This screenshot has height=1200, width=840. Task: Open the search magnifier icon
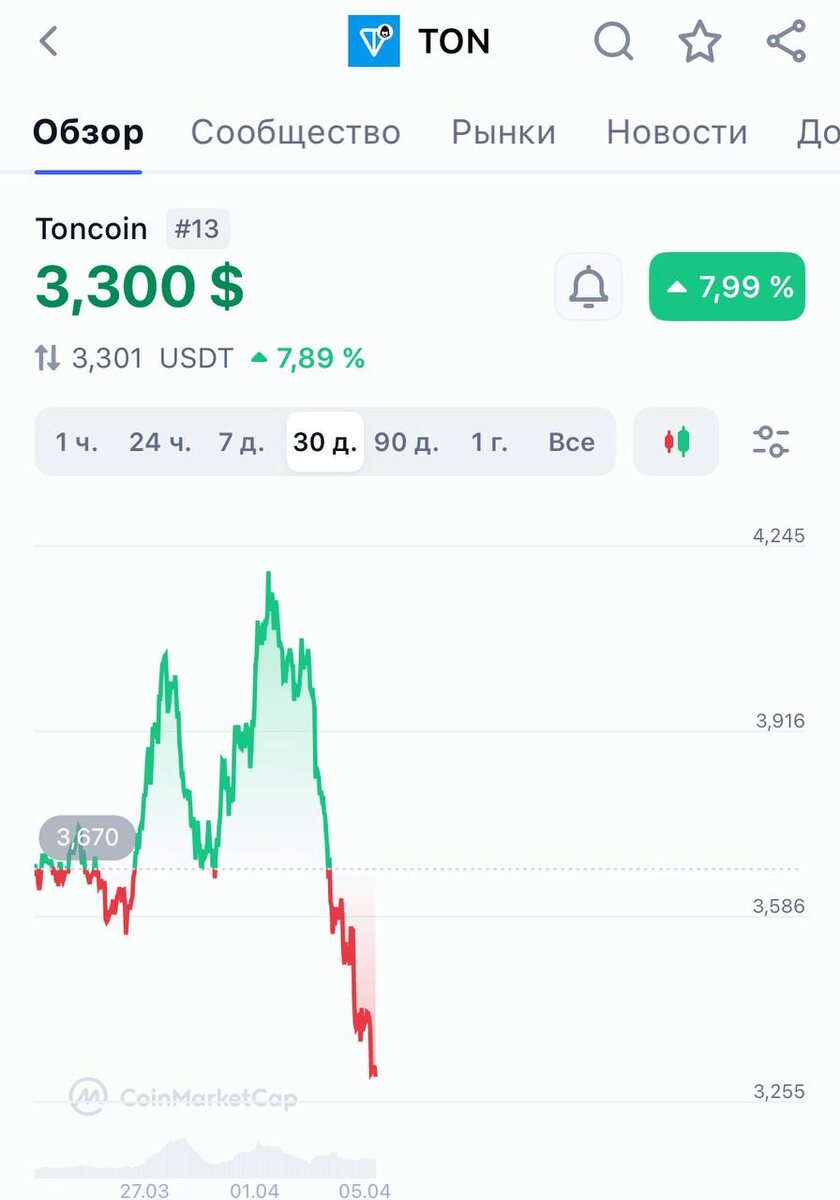[x=613, y=42]
